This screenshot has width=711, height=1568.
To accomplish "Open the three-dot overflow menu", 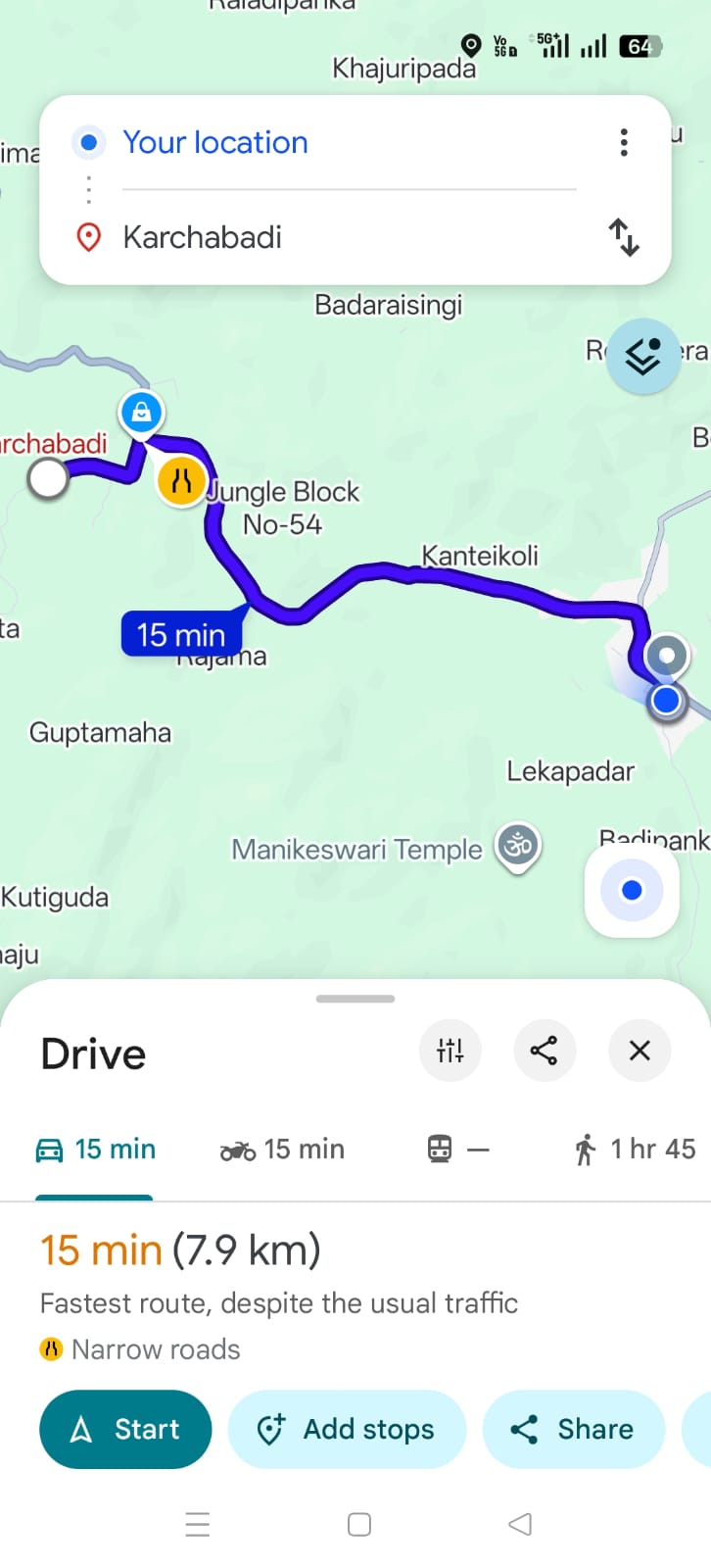I will click(624, 143).
